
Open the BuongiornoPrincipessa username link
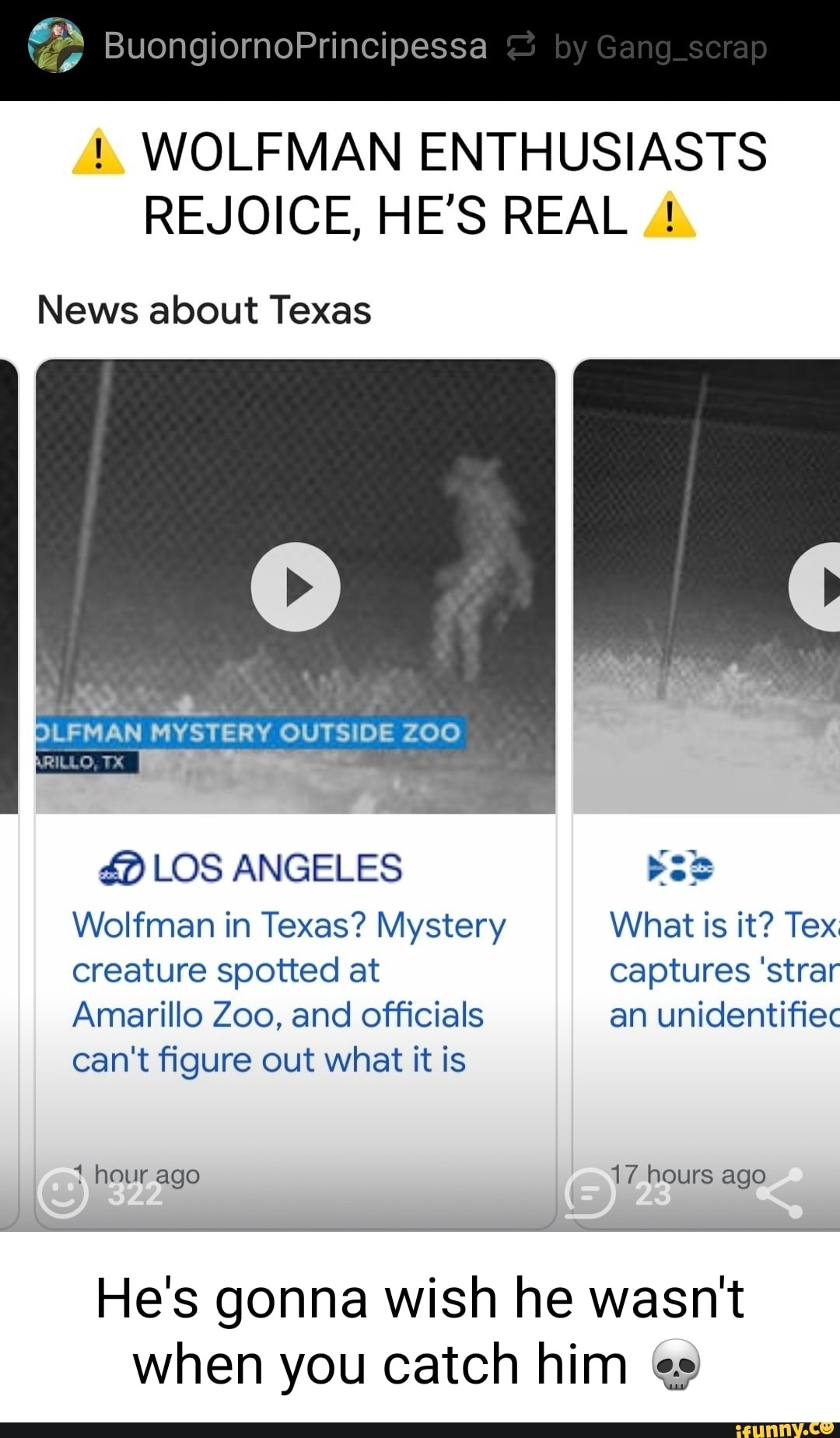[x=295, y=47]
